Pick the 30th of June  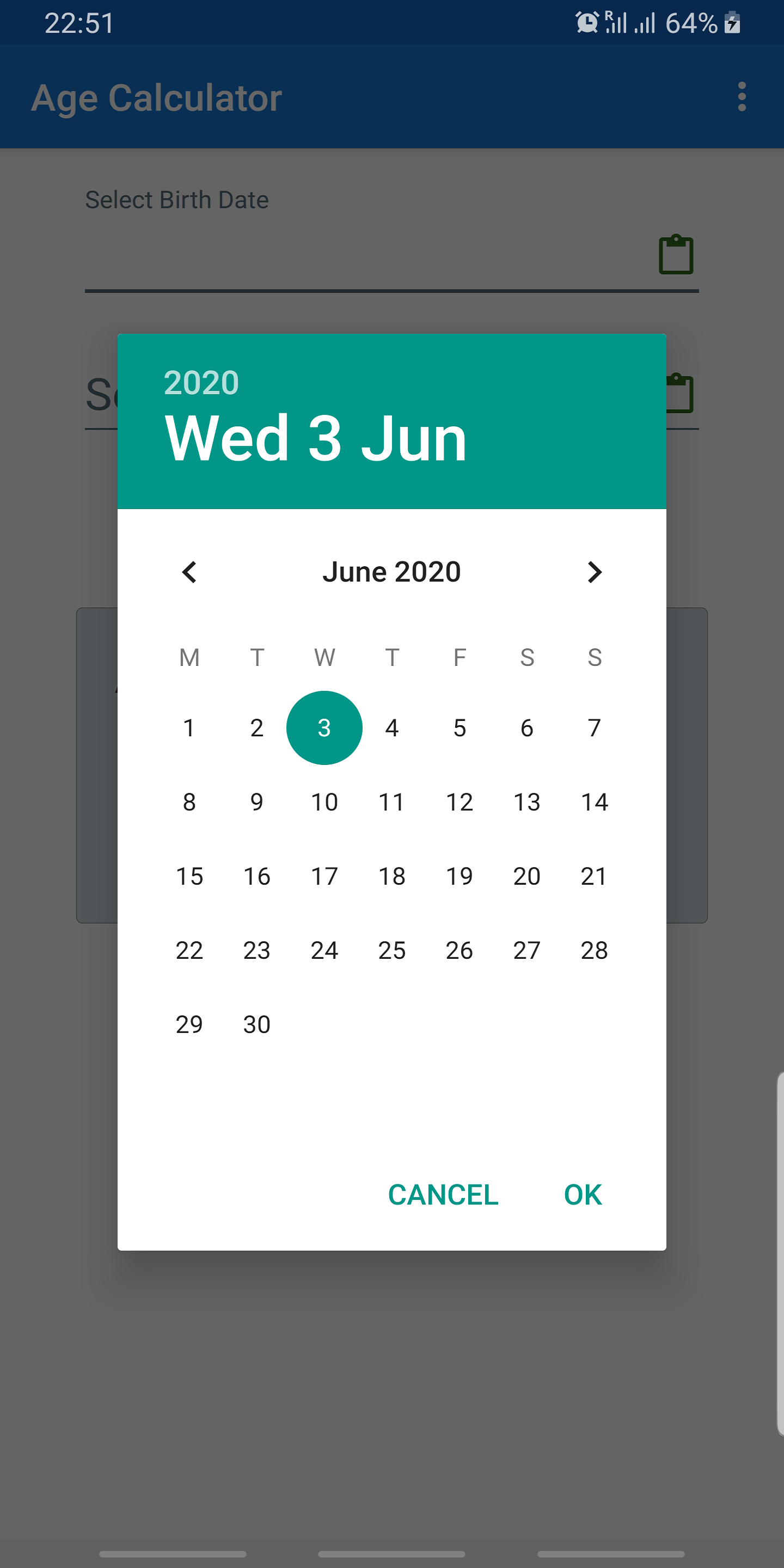pyautogui.click(x=257, y=1025)
